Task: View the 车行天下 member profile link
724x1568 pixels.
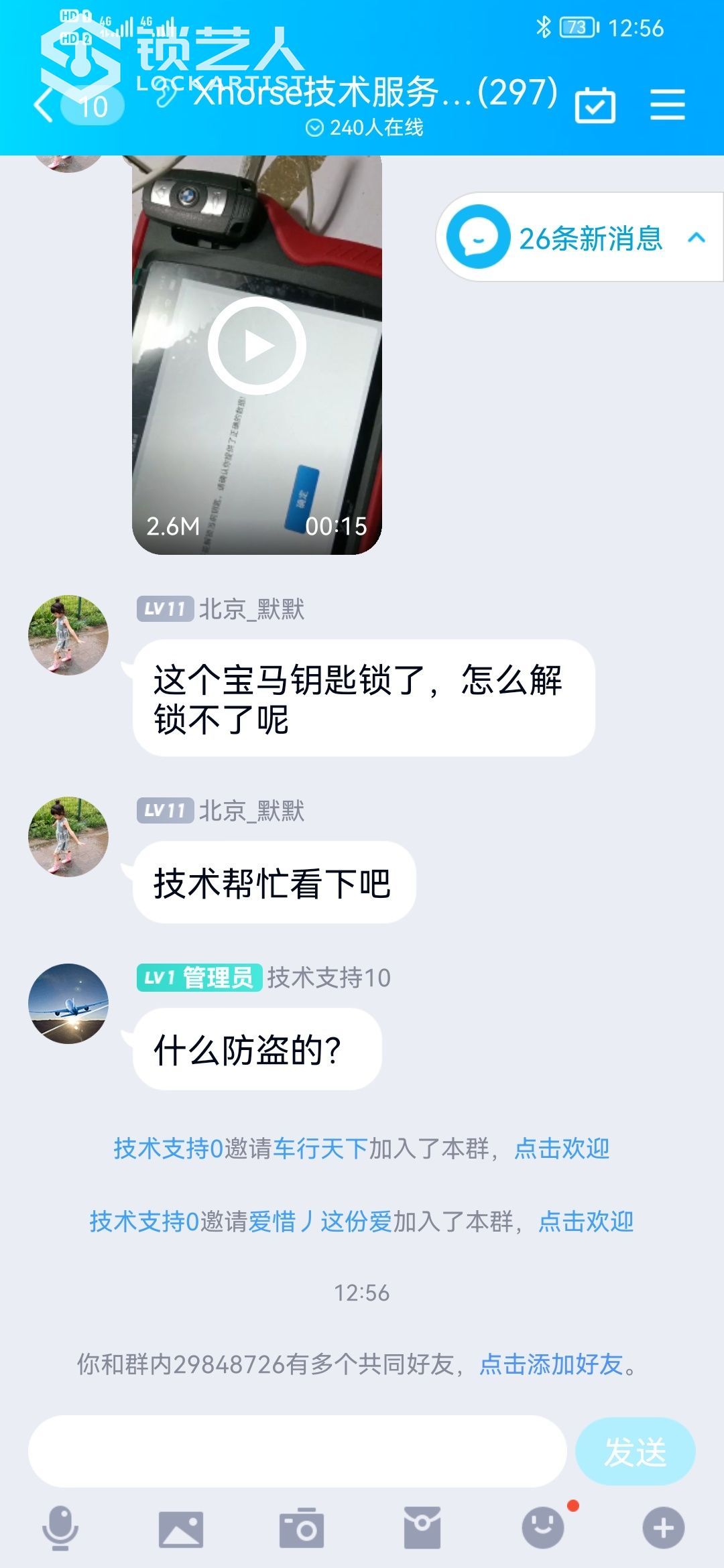Action: [x=320, y=1149]
